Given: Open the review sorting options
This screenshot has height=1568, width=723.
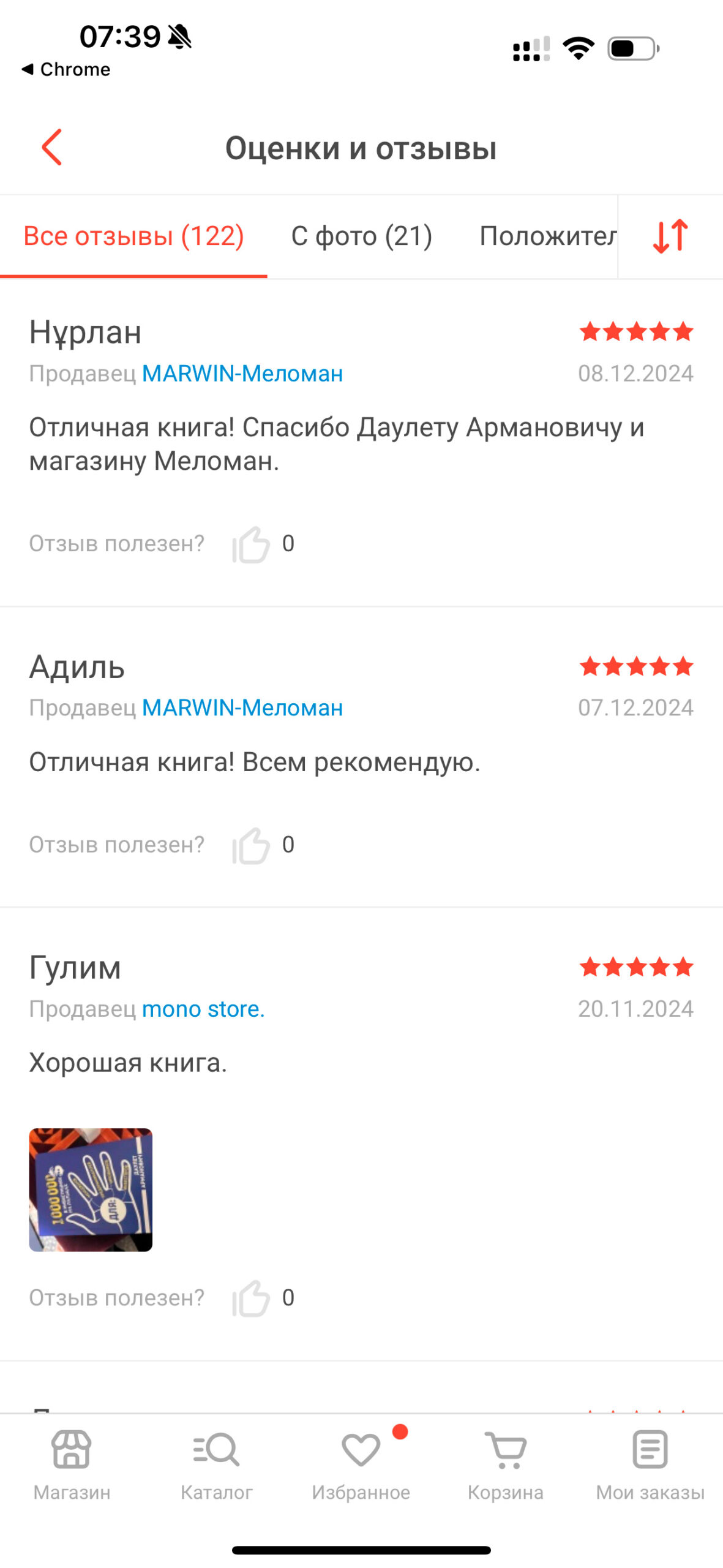Looking at the screenshot, I should (x=670, y=236).
